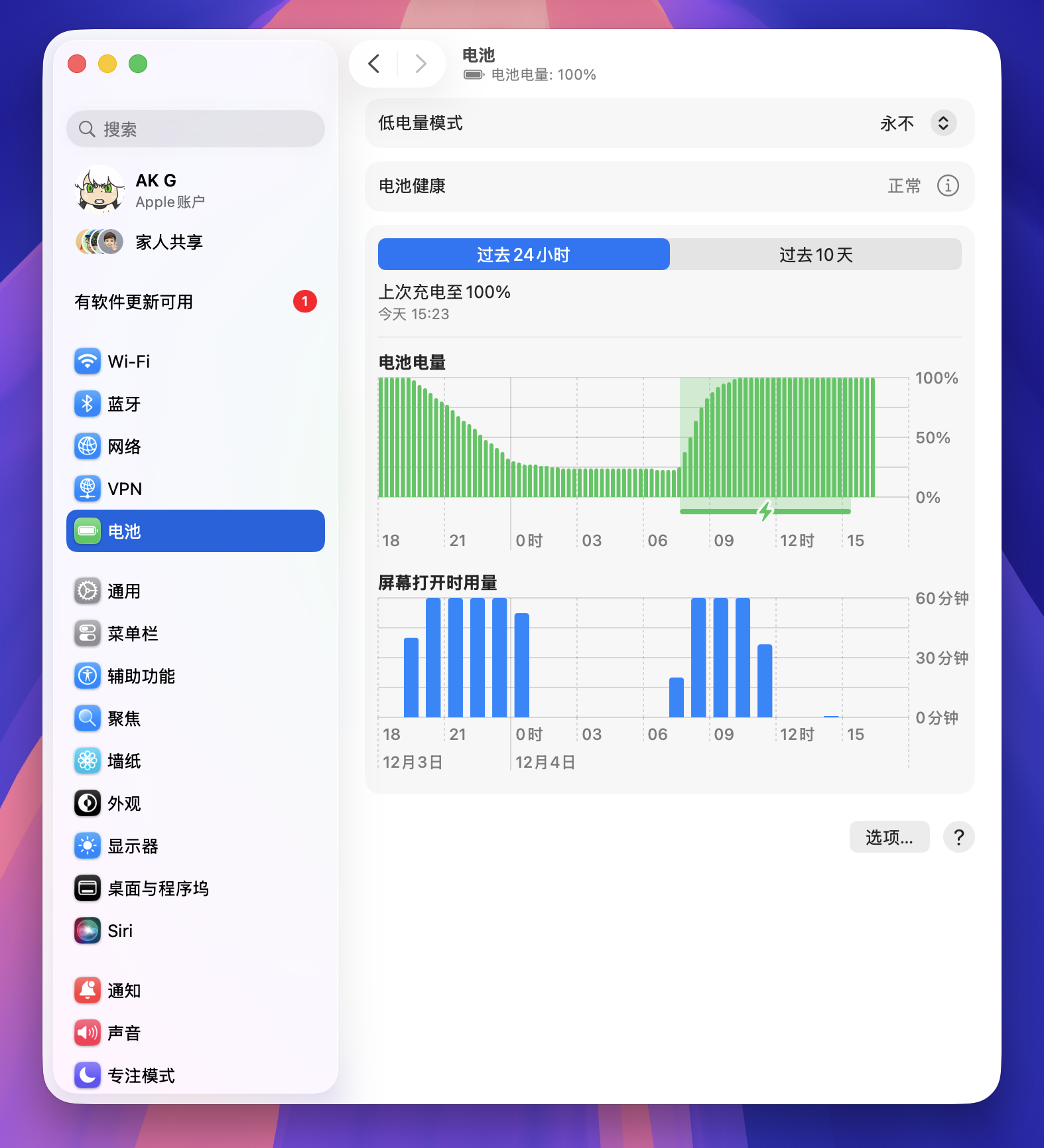The width and height of the screenshot is (1044, 1148).
Task: Switch to the past 10 days tab
Action: point(815,255)
